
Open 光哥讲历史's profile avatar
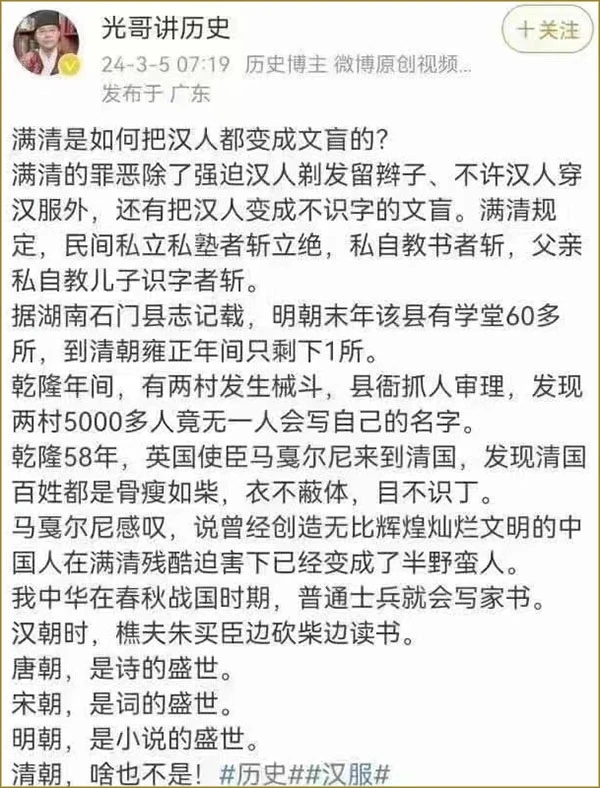pyautogui.click(x=46, y=45)
